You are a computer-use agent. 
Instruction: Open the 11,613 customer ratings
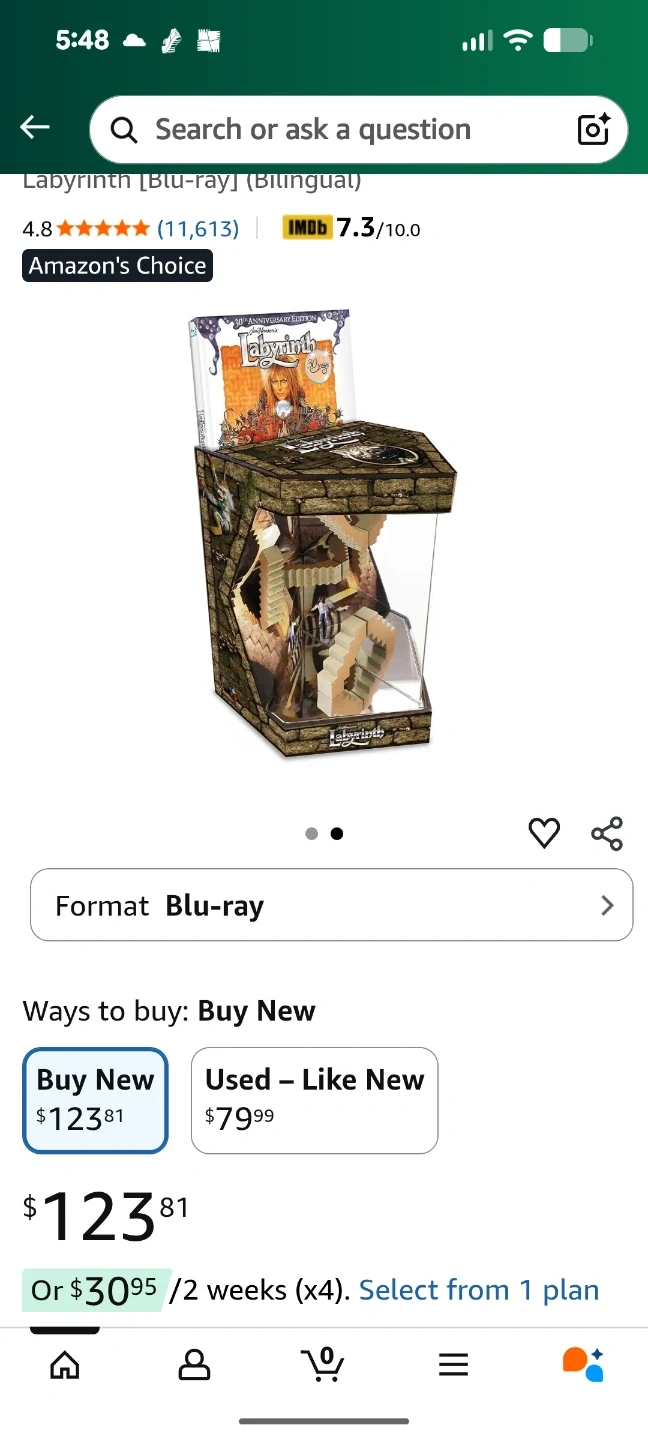click(198, 229)
